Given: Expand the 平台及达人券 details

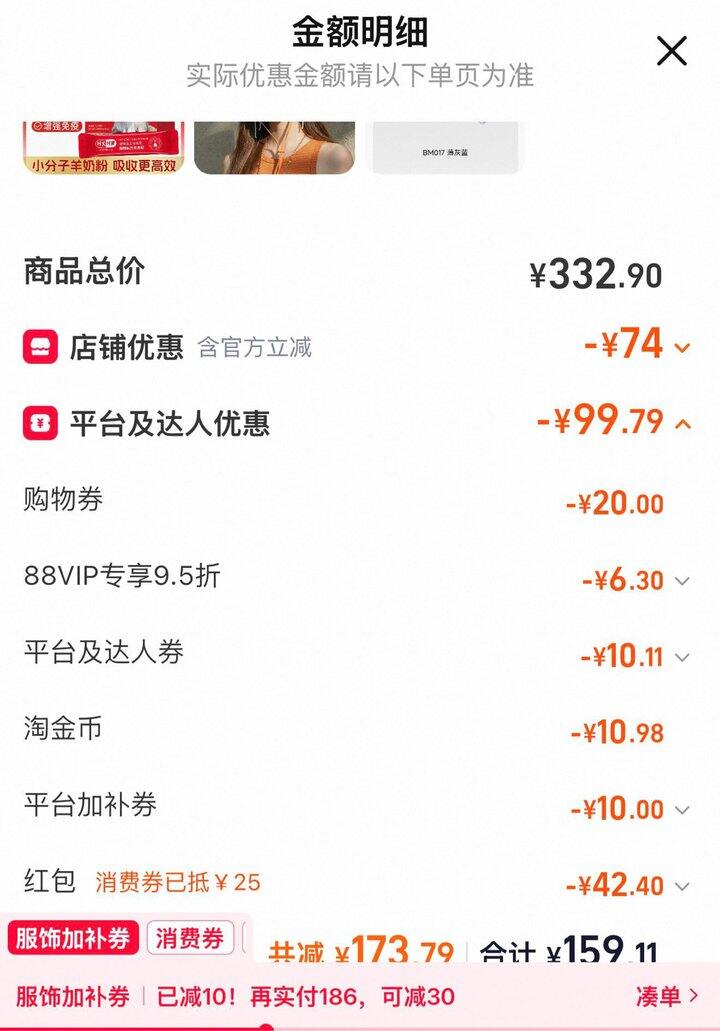Looking at the screenshot, I should pyautogui.click(x=682, y=658).
